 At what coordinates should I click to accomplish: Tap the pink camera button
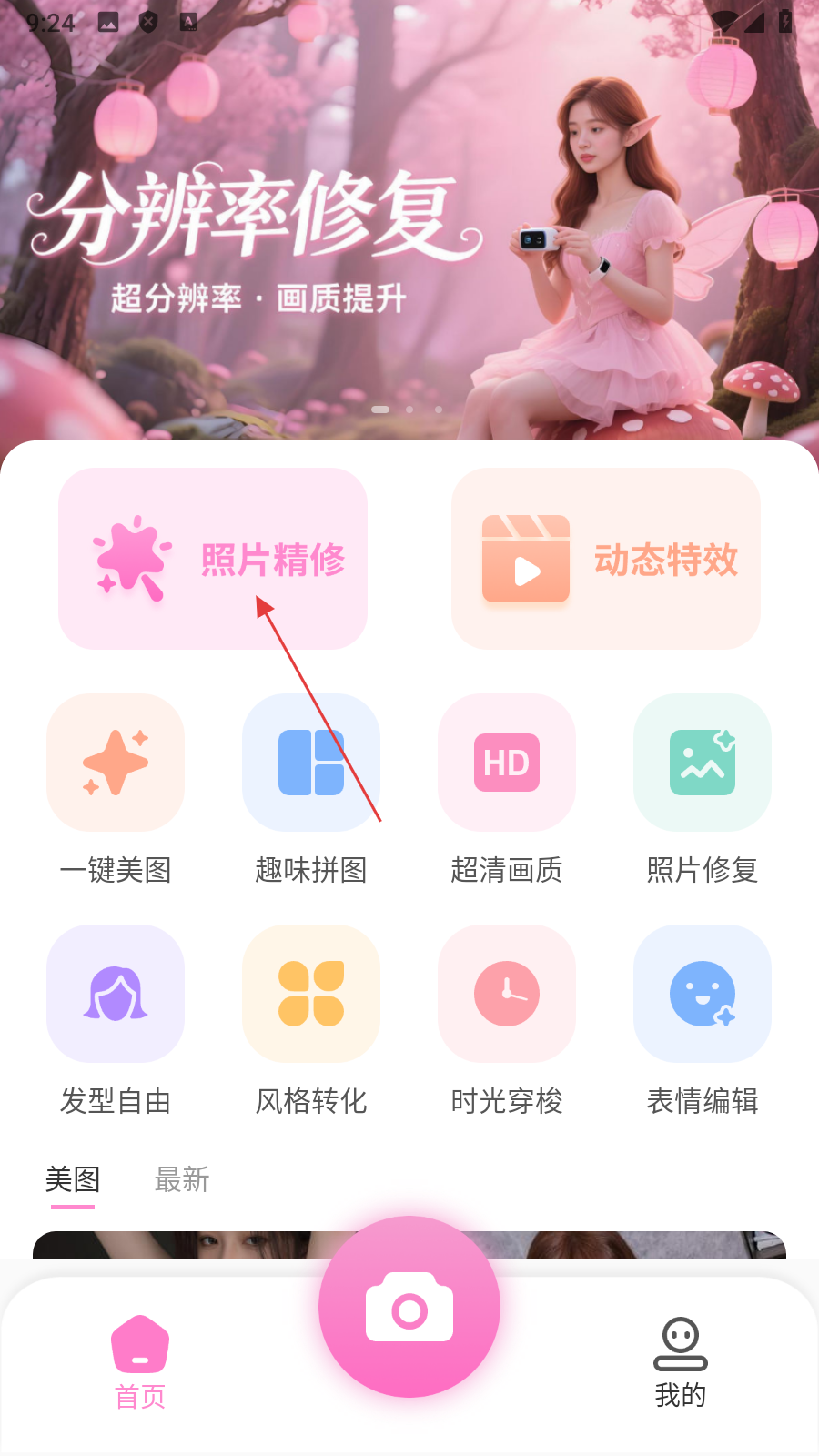[409, 1307]
